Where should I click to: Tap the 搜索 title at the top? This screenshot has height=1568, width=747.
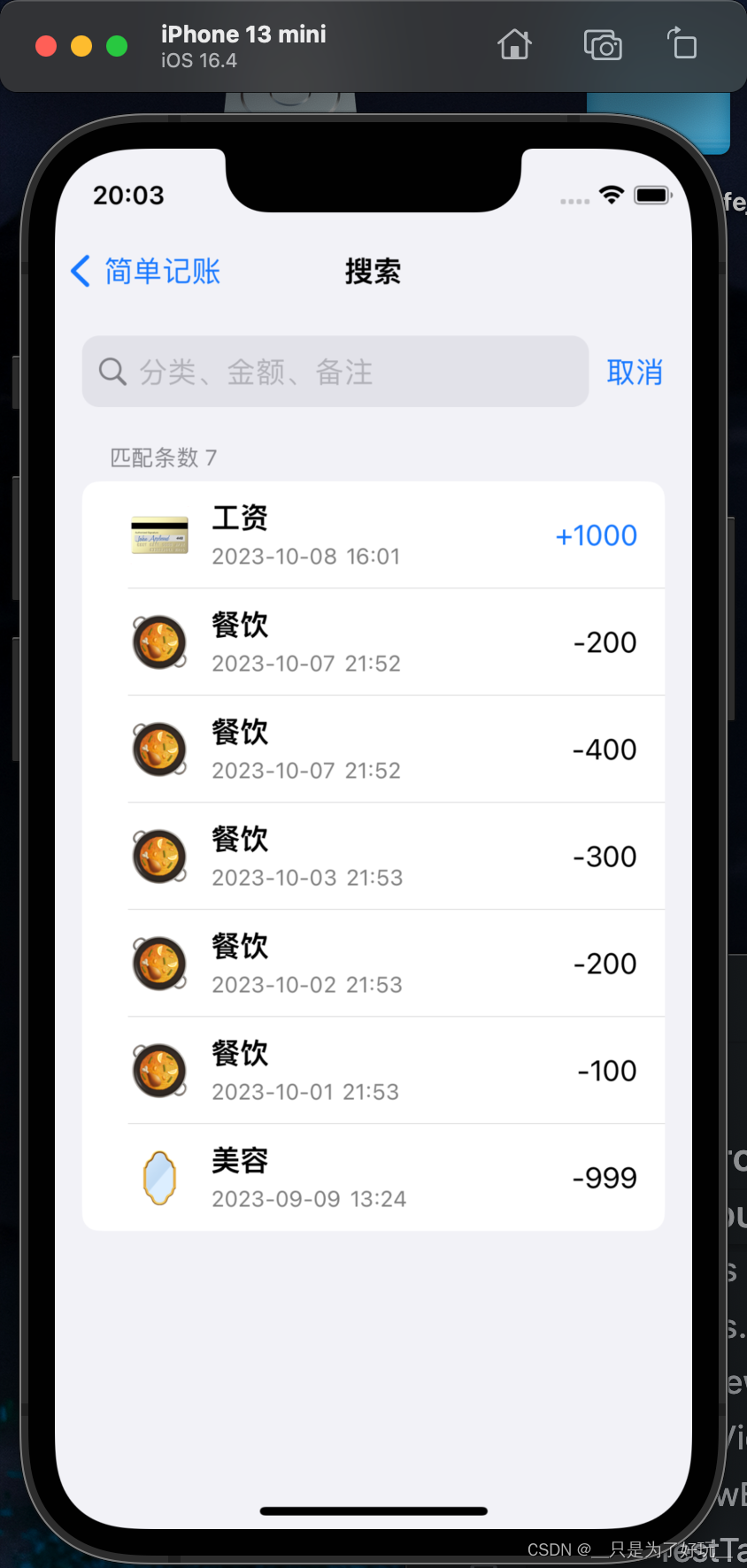373,271
